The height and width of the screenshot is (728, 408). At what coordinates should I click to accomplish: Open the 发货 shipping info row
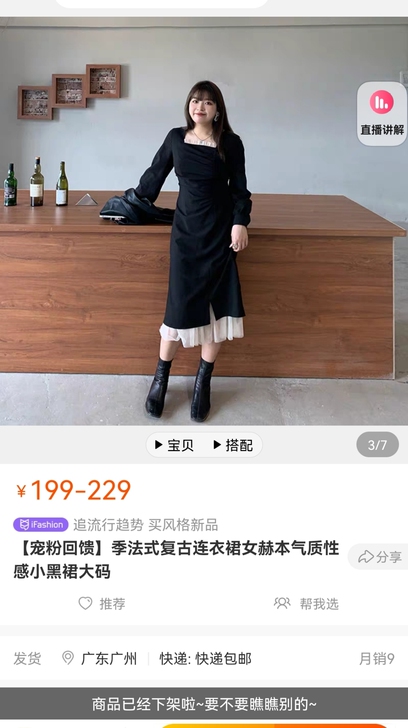(204, 658)
